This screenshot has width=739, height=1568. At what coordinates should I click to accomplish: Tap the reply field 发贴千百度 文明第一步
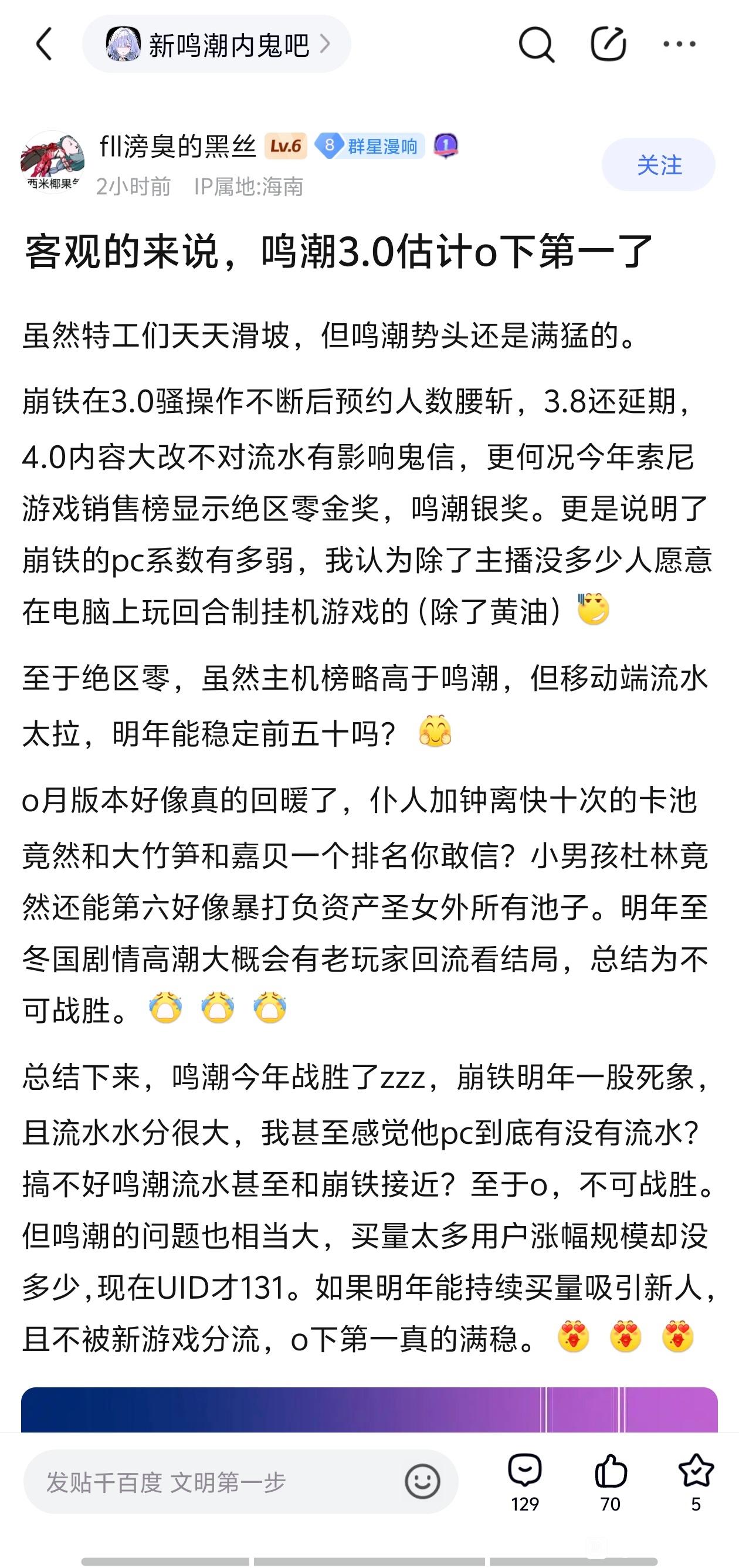pyautogui.click(x=213, y=1482)
